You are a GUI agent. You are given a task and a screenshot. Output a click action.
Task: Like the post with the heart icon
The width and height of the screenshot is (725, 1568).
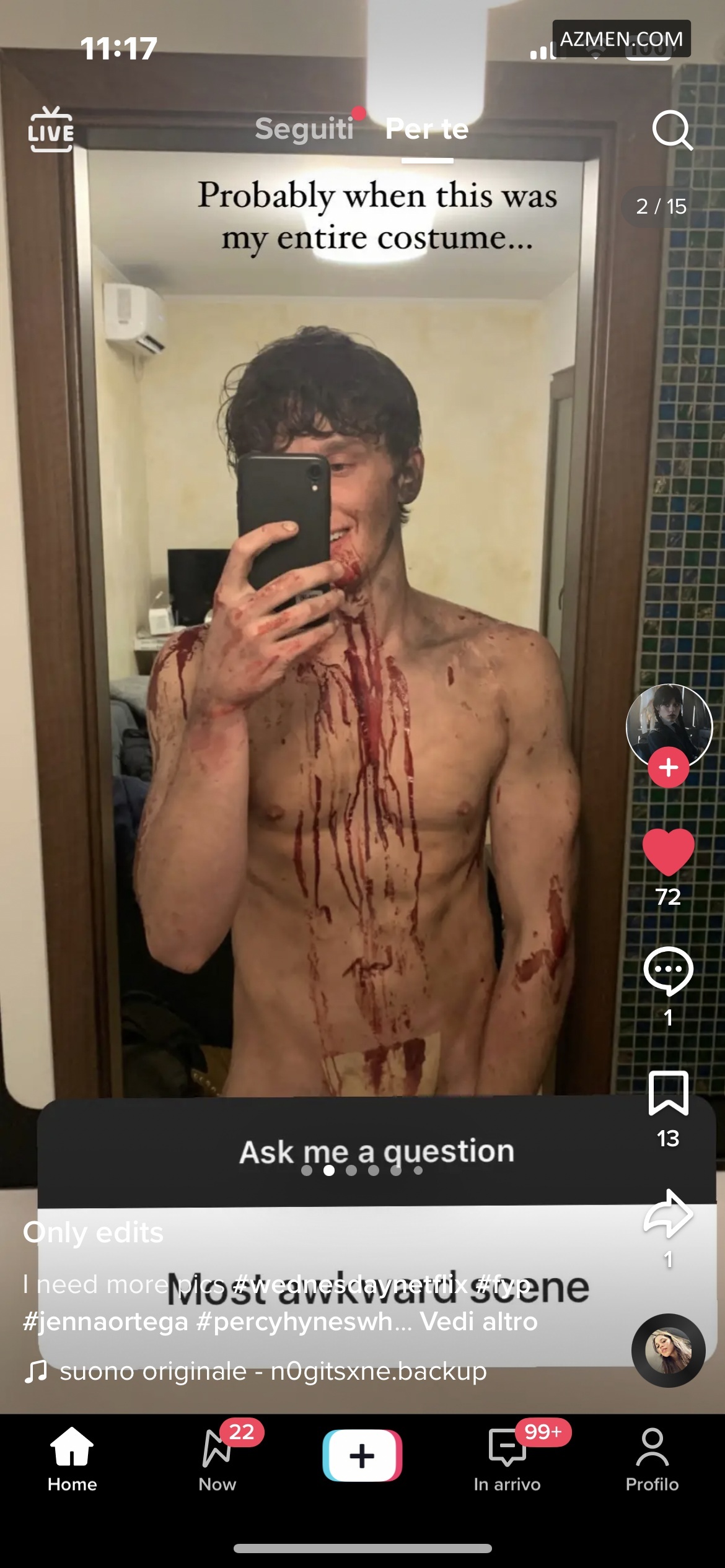coord(668,852)
